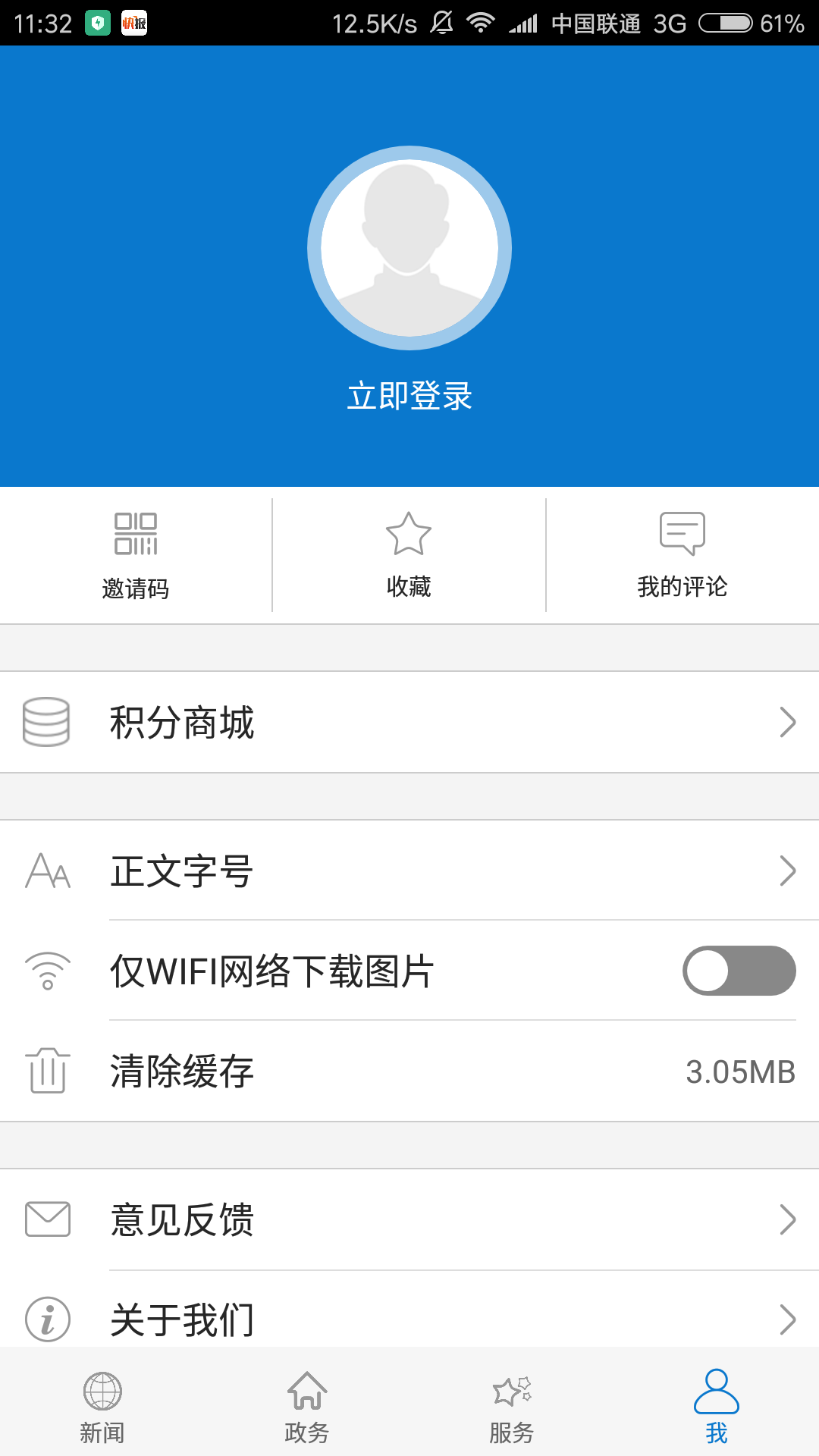Click the trash icon beside 清除缓存
819x1456 pixels.
[x=47, y=1072]
